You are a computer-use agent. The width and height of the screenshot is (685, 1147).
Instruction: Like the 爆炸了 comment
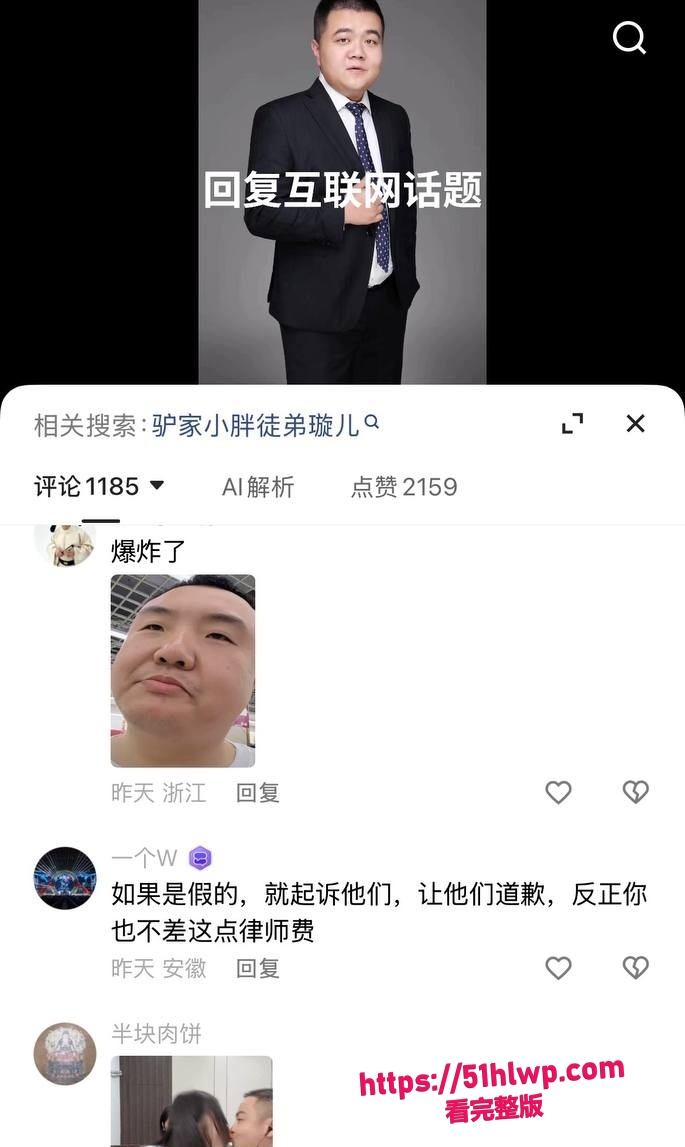tap(558, 792)
